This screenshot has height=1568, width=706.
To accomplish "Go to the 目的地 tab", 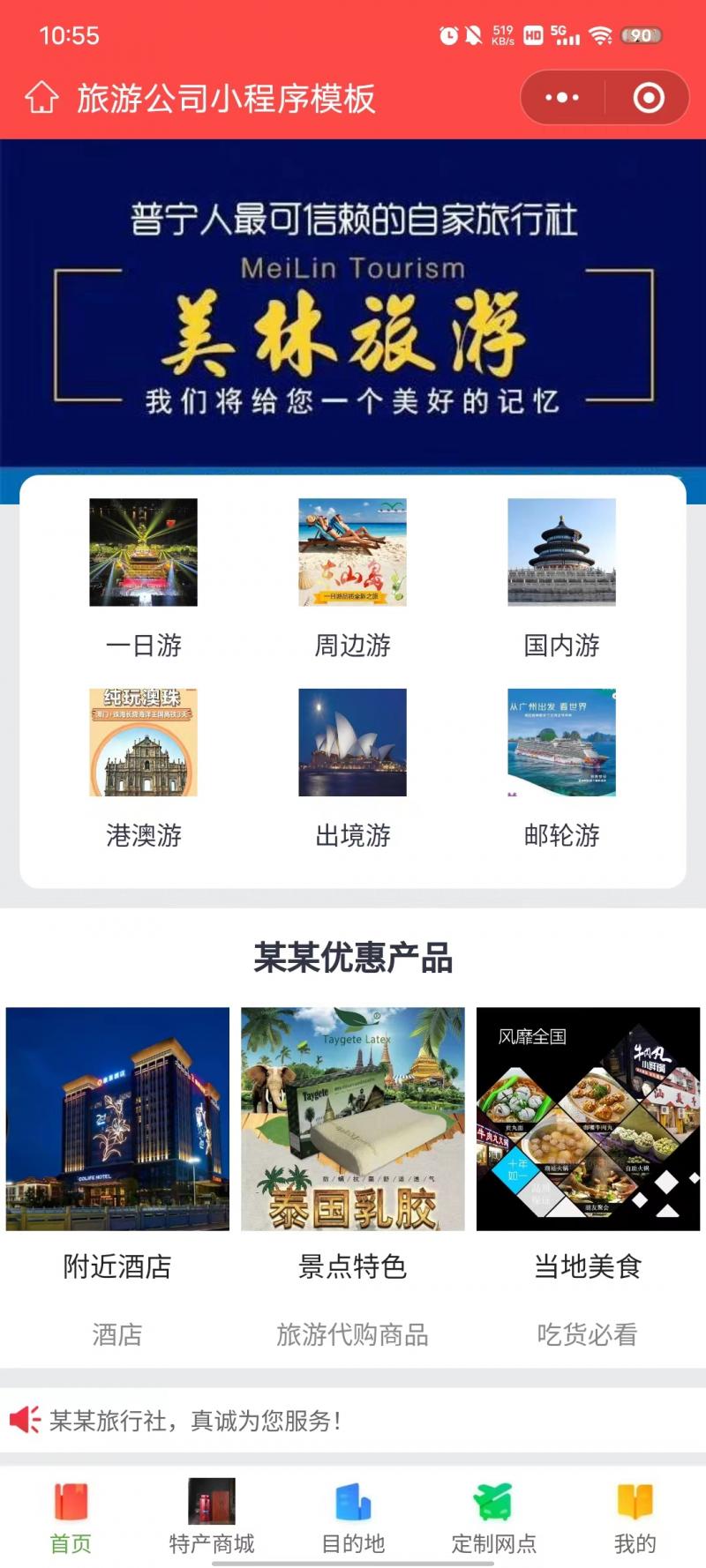I will 353,1517.
